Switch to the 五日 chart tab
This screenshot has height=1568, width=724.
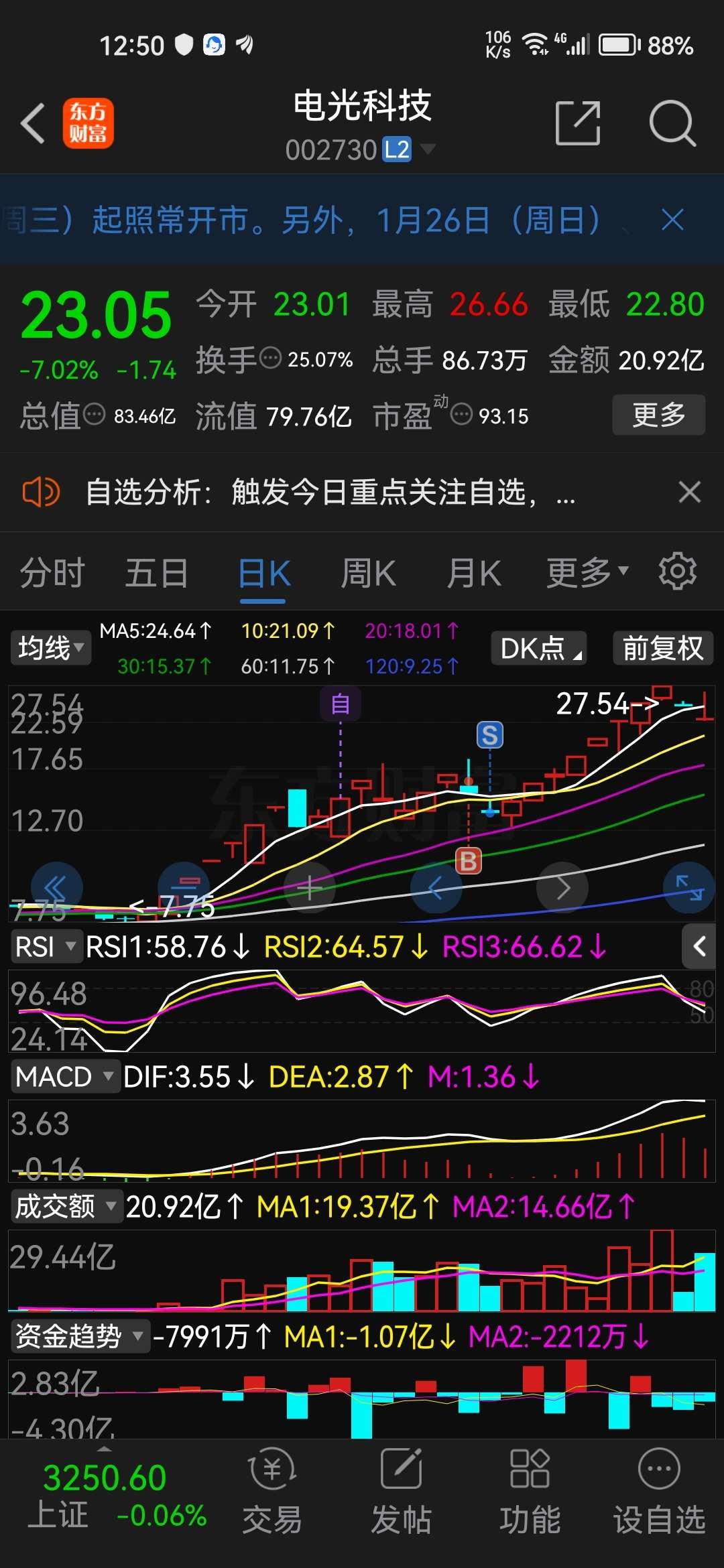[x=156, y=574]
